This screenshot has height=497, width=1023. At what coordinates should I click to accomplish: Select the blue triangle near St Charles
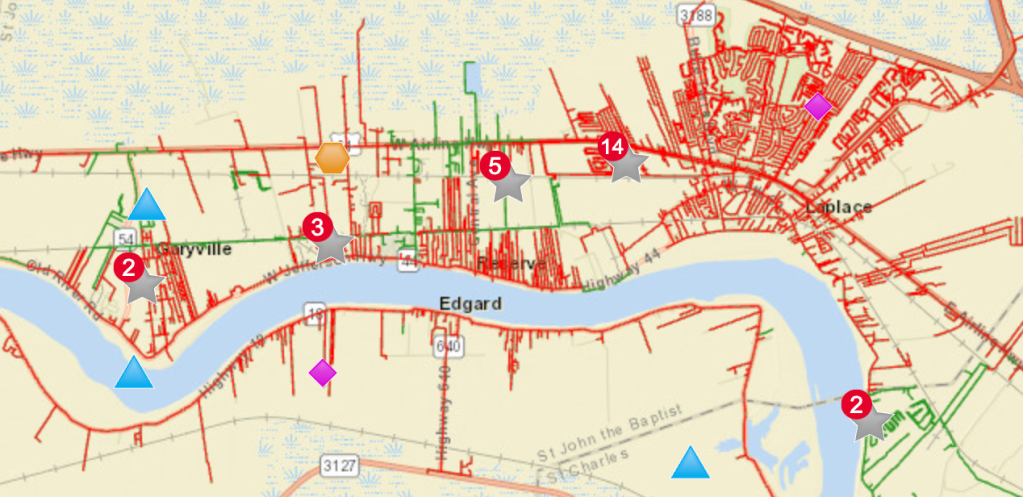689,463
